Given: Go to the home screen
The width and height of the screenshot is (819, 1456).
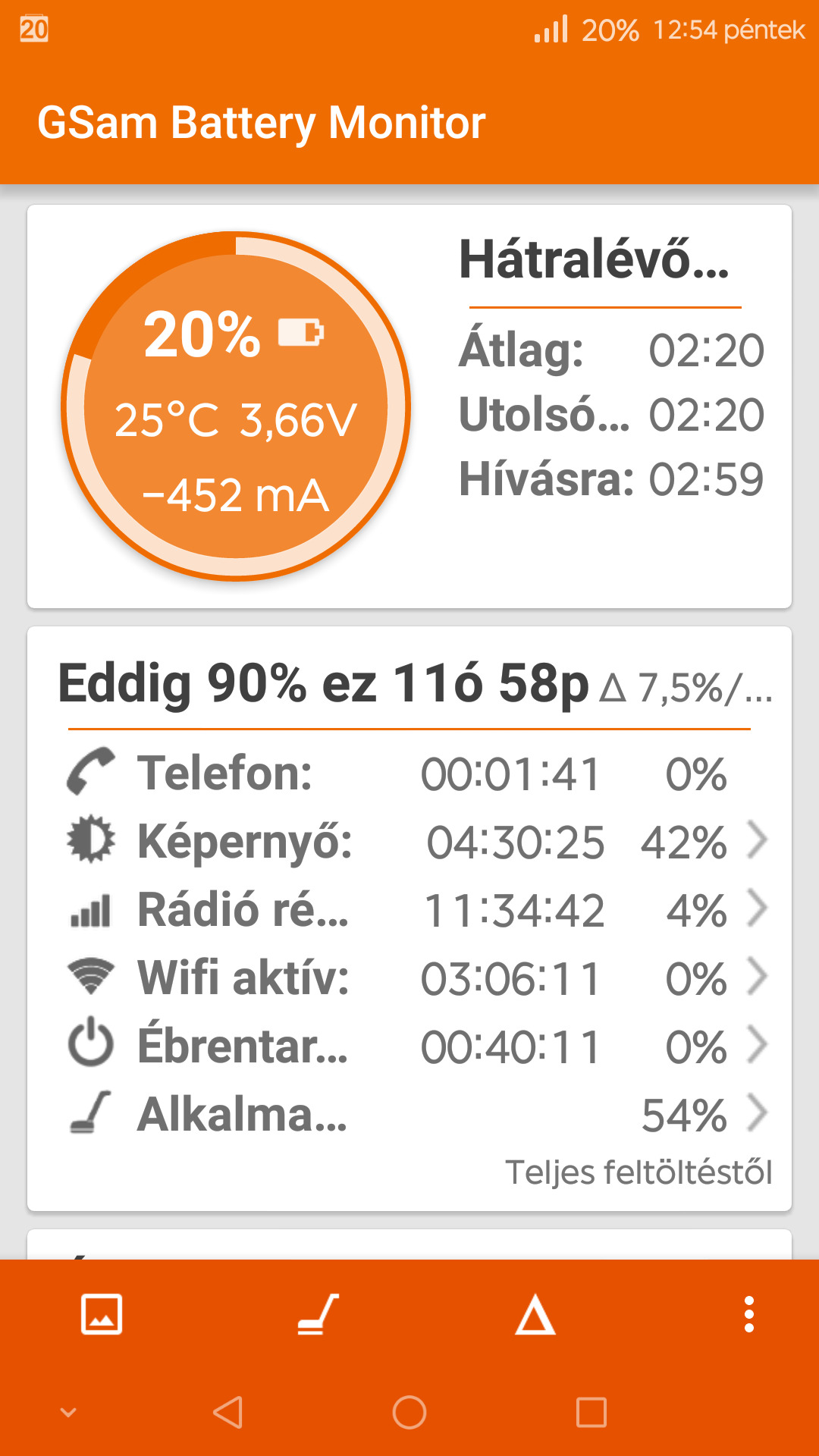Looking at the screenshot, I should [409, 1412].
